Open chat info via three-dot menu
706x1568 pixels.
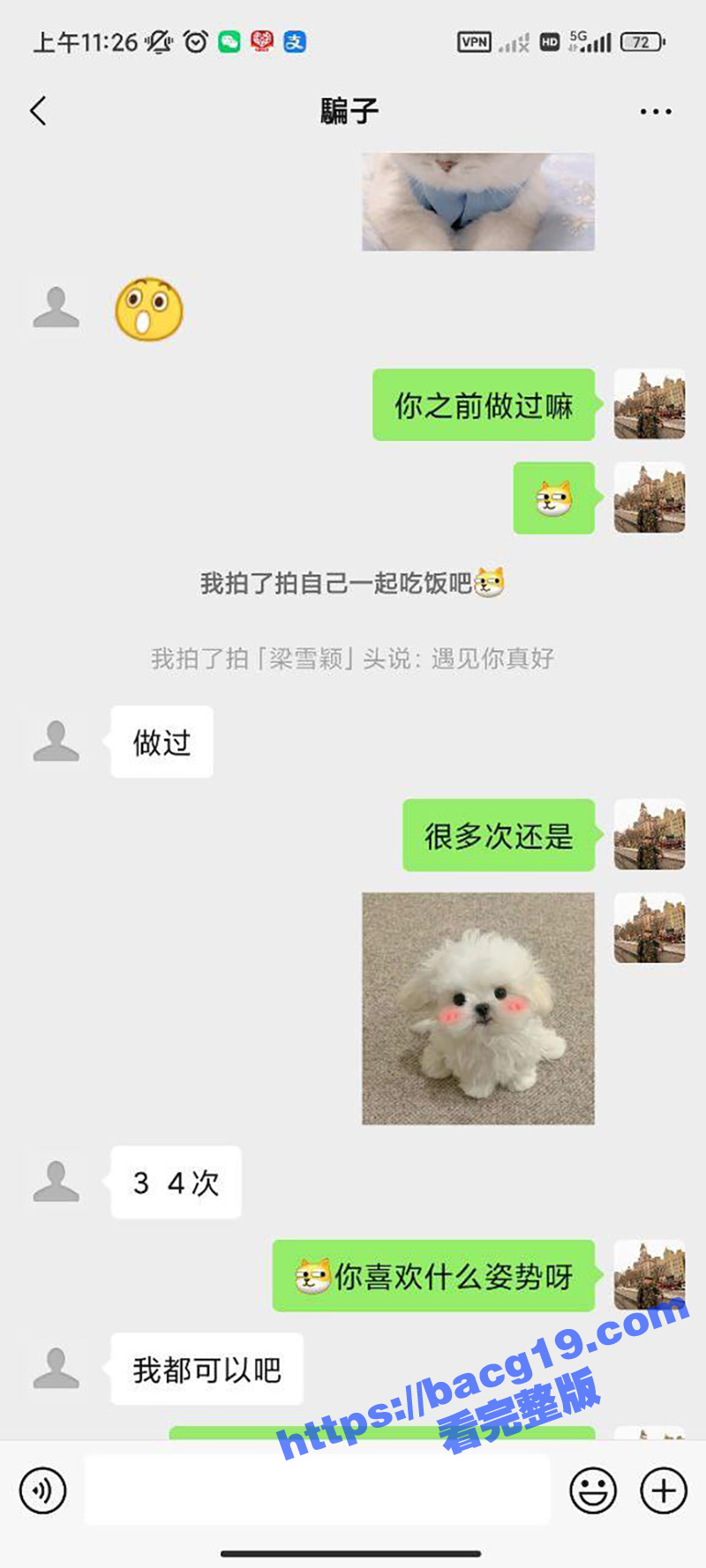point(655,112)
